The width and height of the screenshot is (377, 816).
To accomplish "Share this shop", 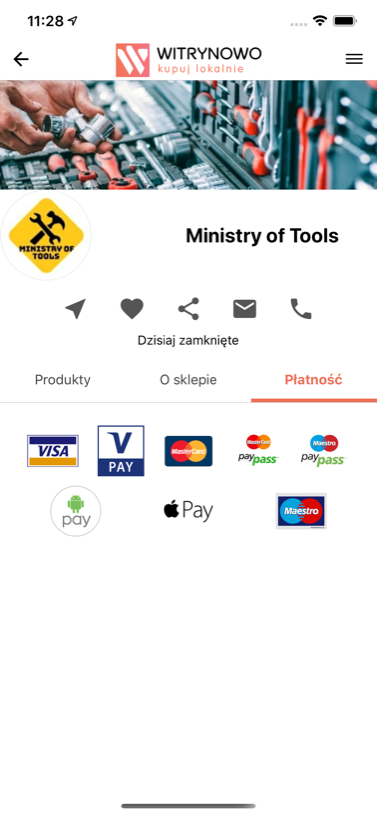I will (188, 309).
